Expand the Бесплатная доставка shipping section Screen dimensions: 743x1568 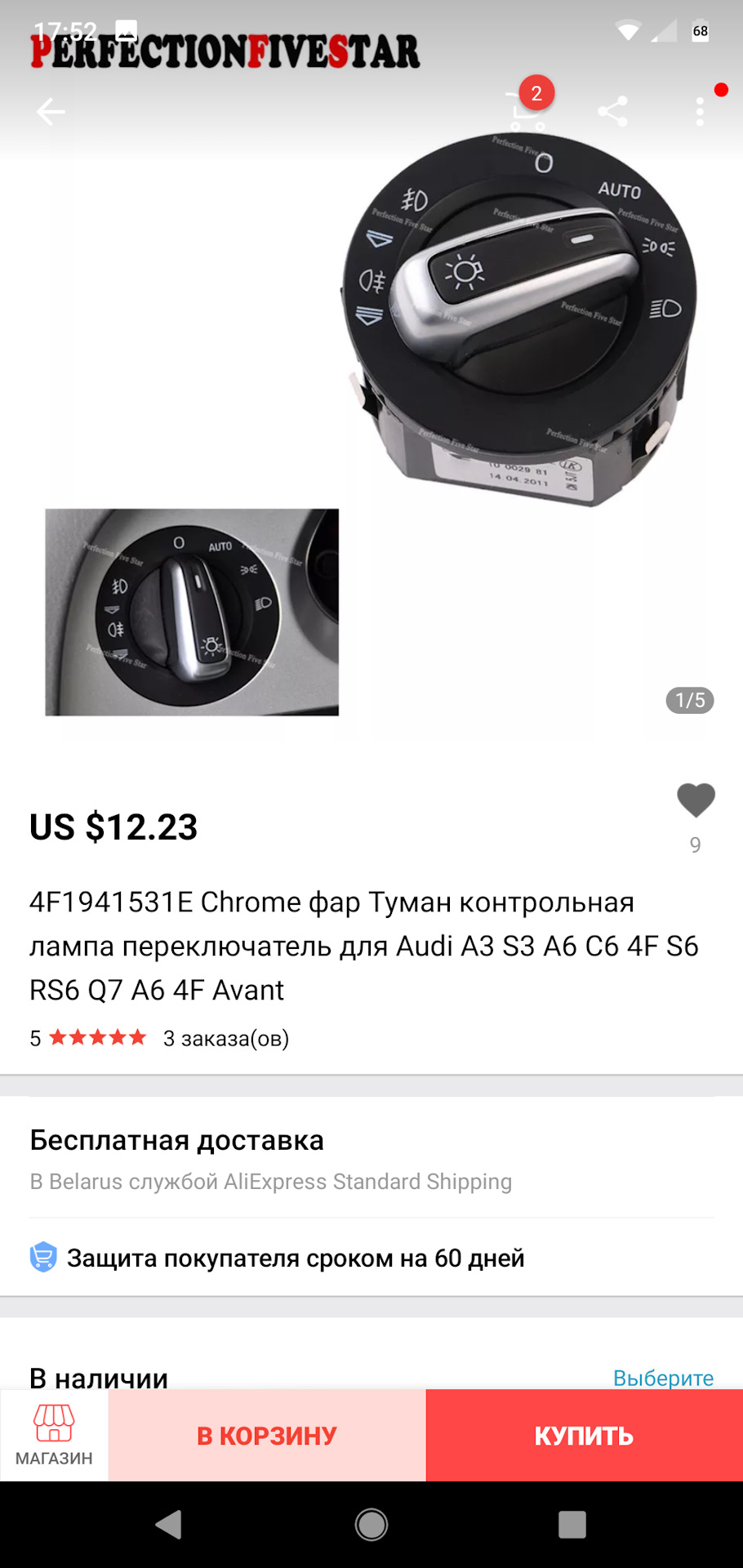176,1139
